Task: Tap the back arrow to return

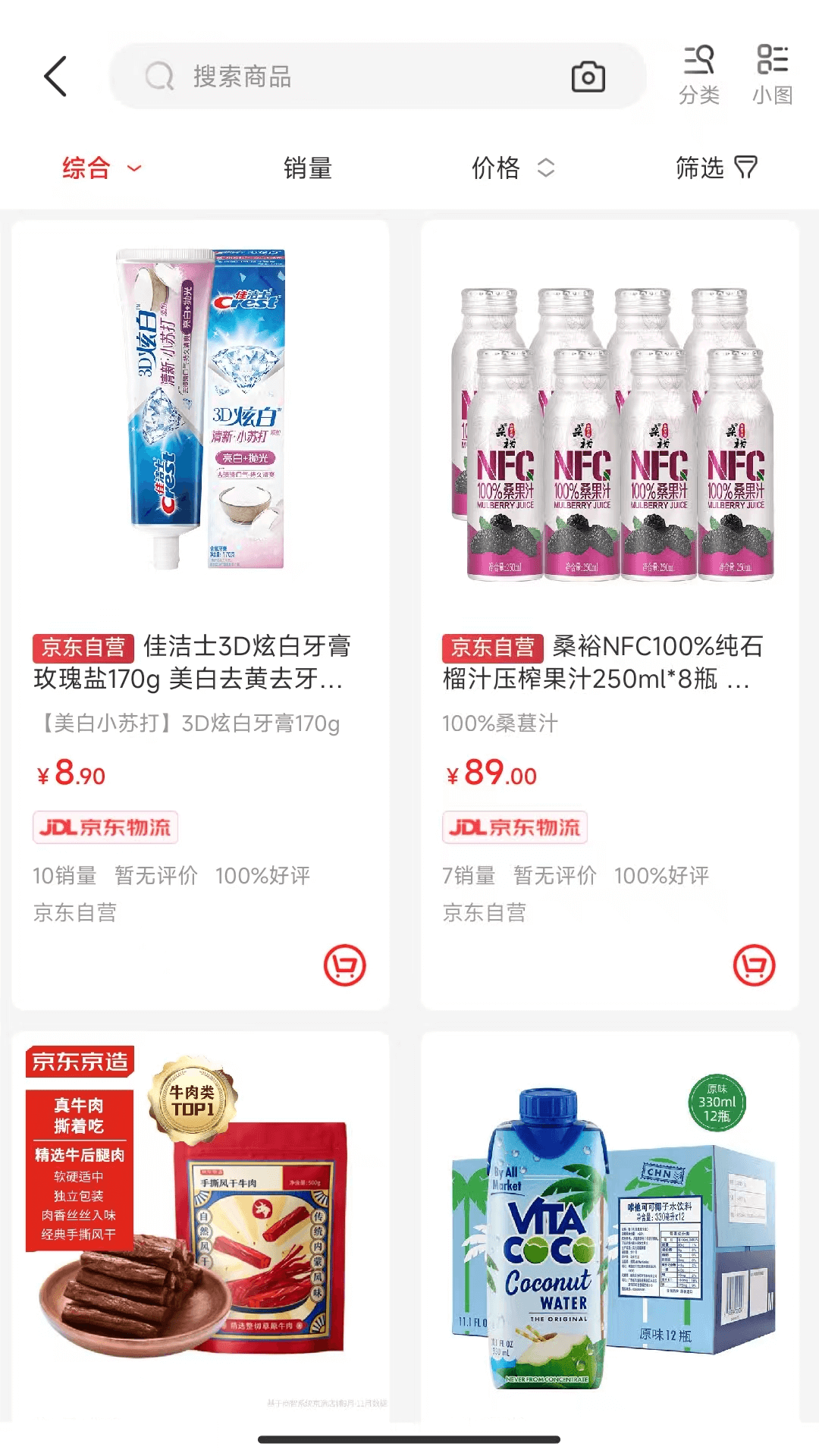Action: (53, 76)
